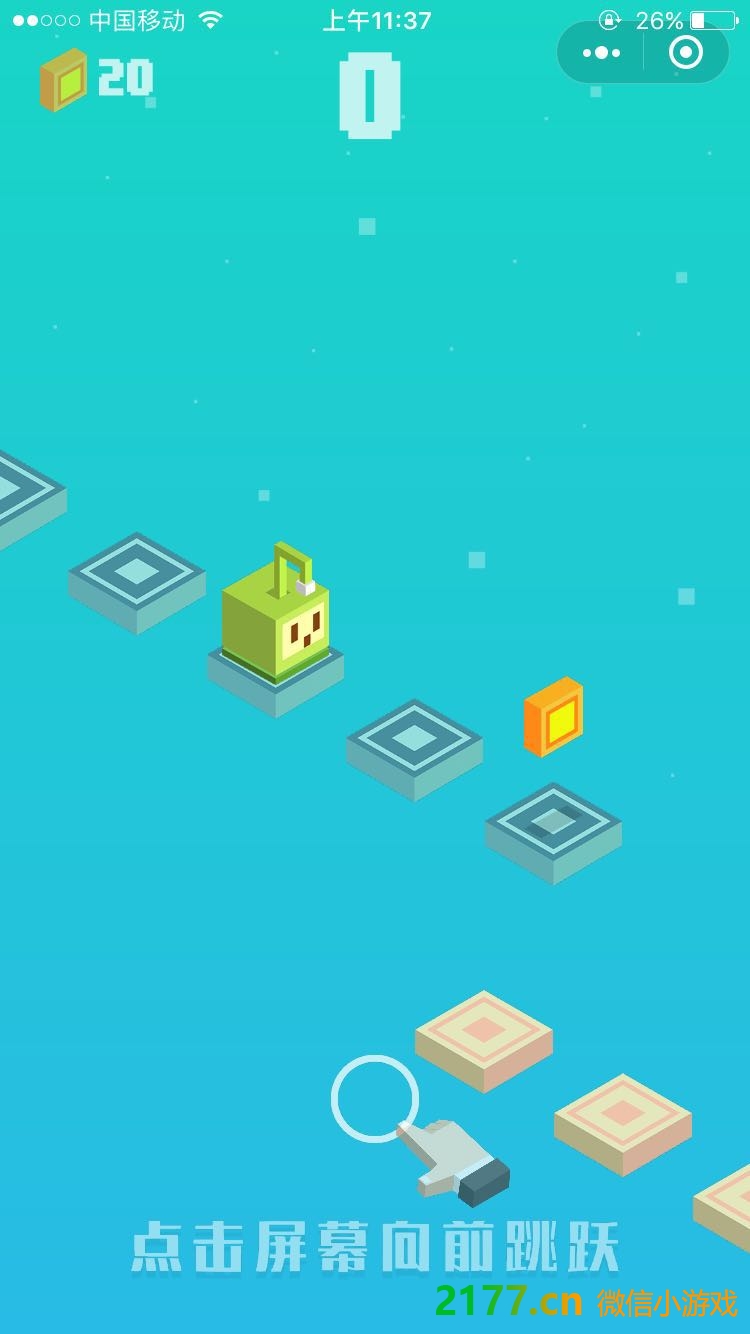Open the mini program more options menu

[601, 52]
